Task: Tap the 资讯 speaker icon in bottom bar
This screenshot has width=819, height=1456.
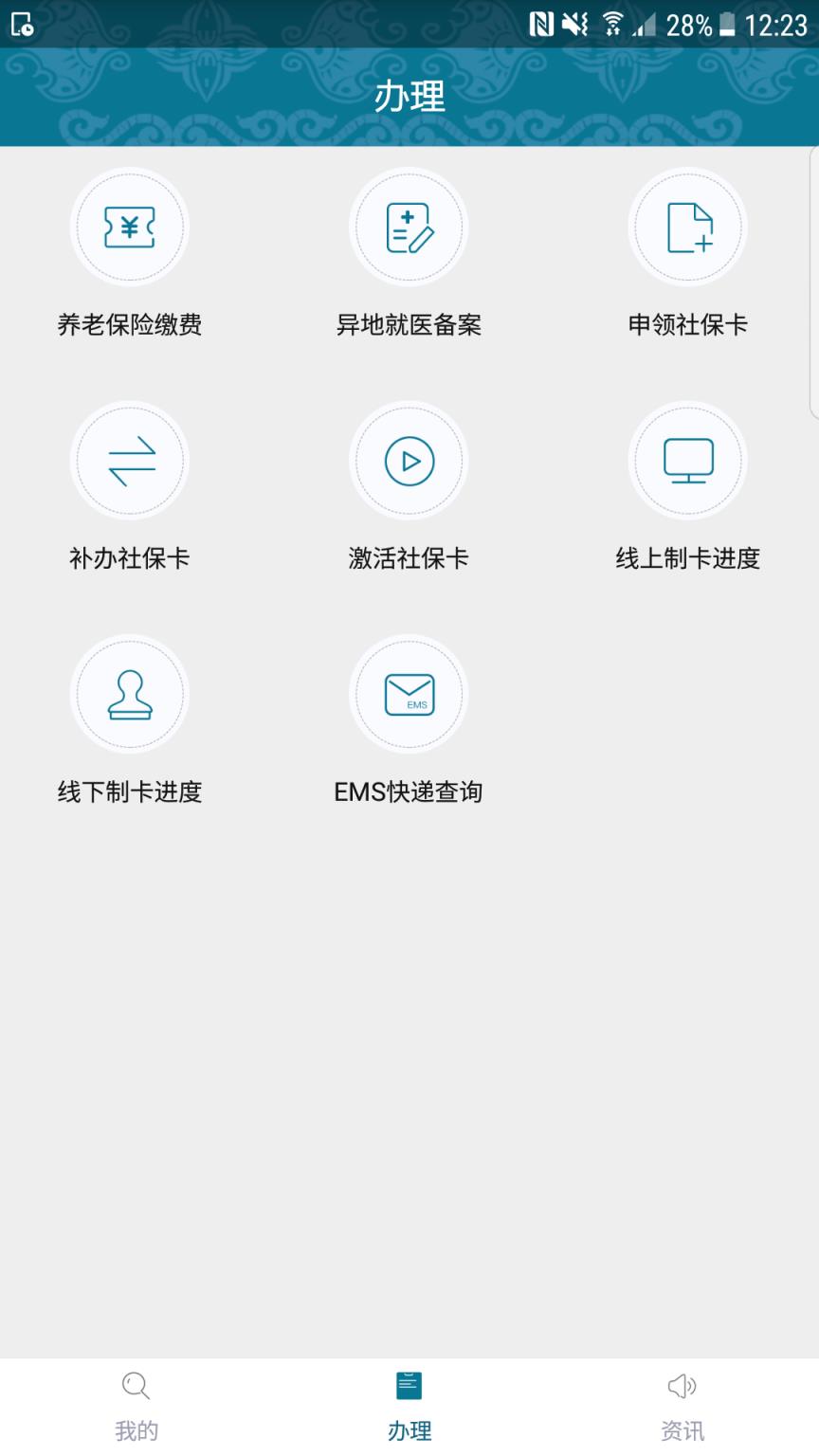Action: point(682,1387)
